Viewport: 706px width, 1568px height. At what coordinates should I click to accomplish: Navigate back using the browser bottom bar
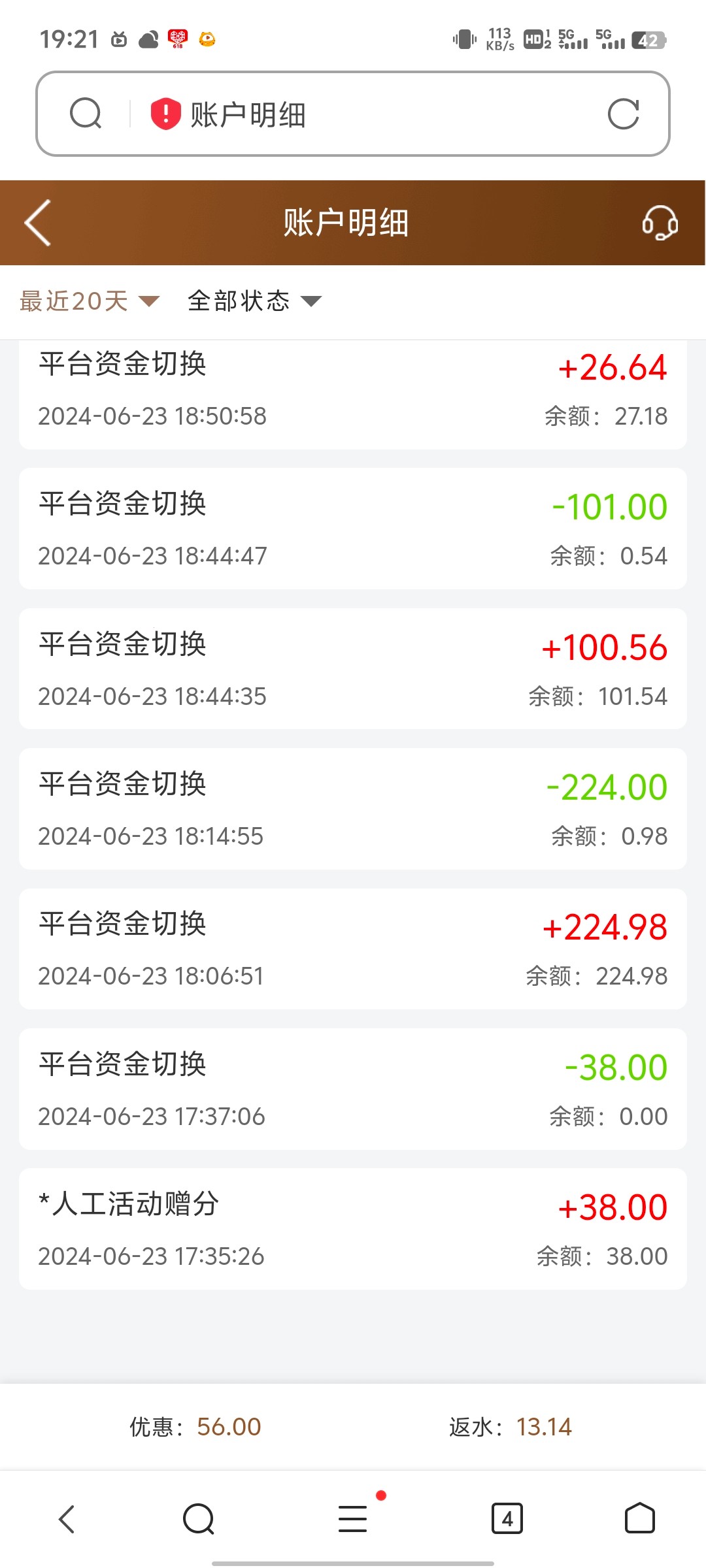pyautogui.click(x=67, y=1518)
